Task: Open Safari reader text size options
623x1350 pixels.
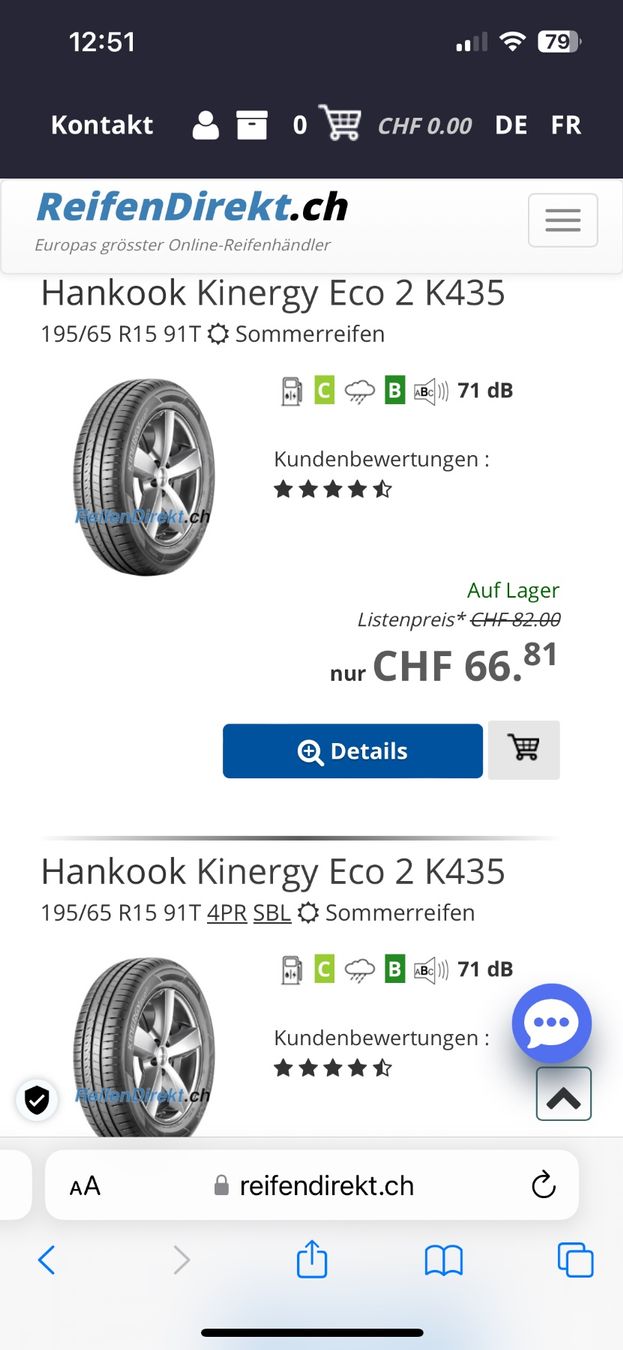Action: 85,1186
